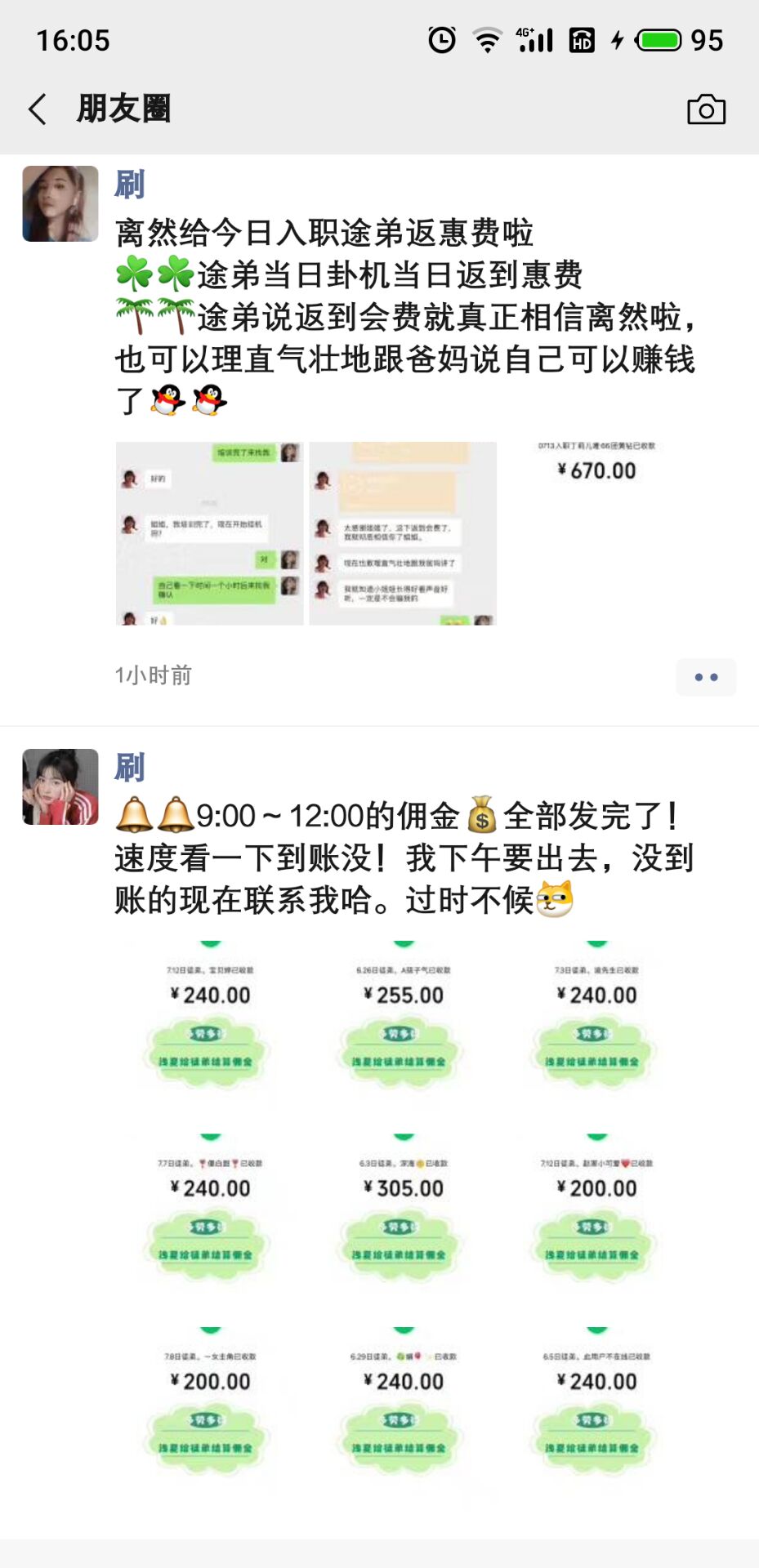The image size is (759, 1568).
Task: Tap the Wi-Fi icon in the status bar
Action: click(487, 39)
